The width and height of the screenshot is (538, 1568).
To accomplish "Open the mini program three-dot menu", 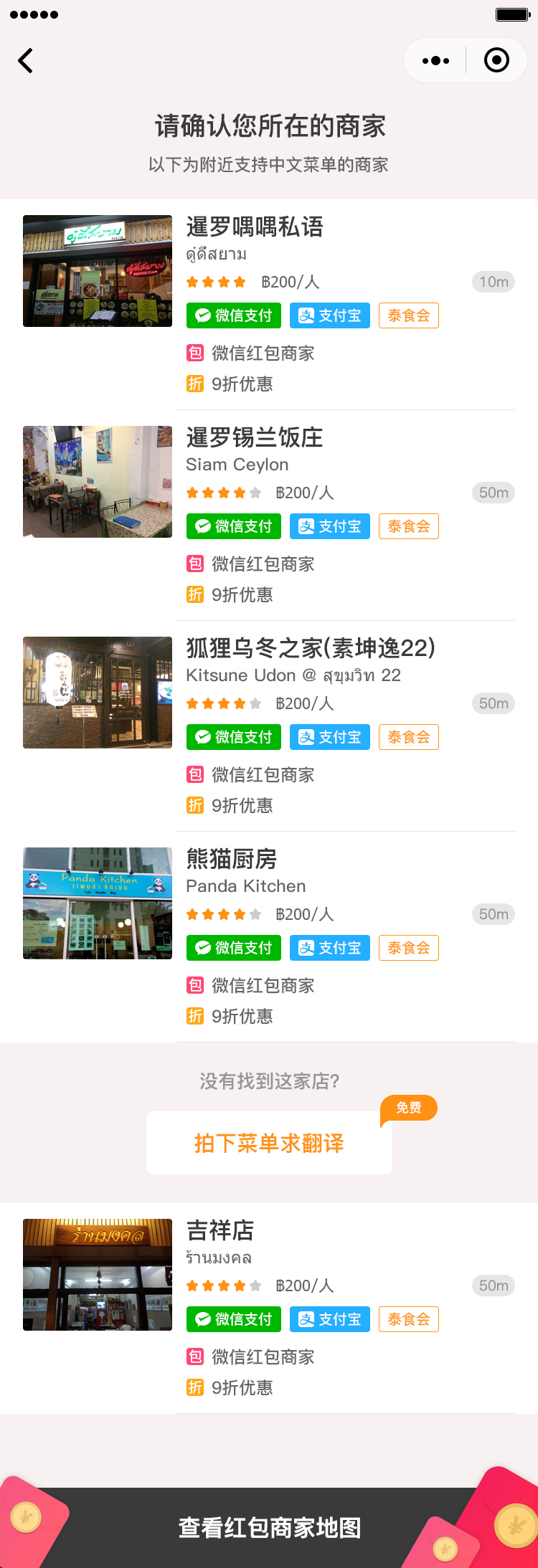I will click(x=435, y=61).
